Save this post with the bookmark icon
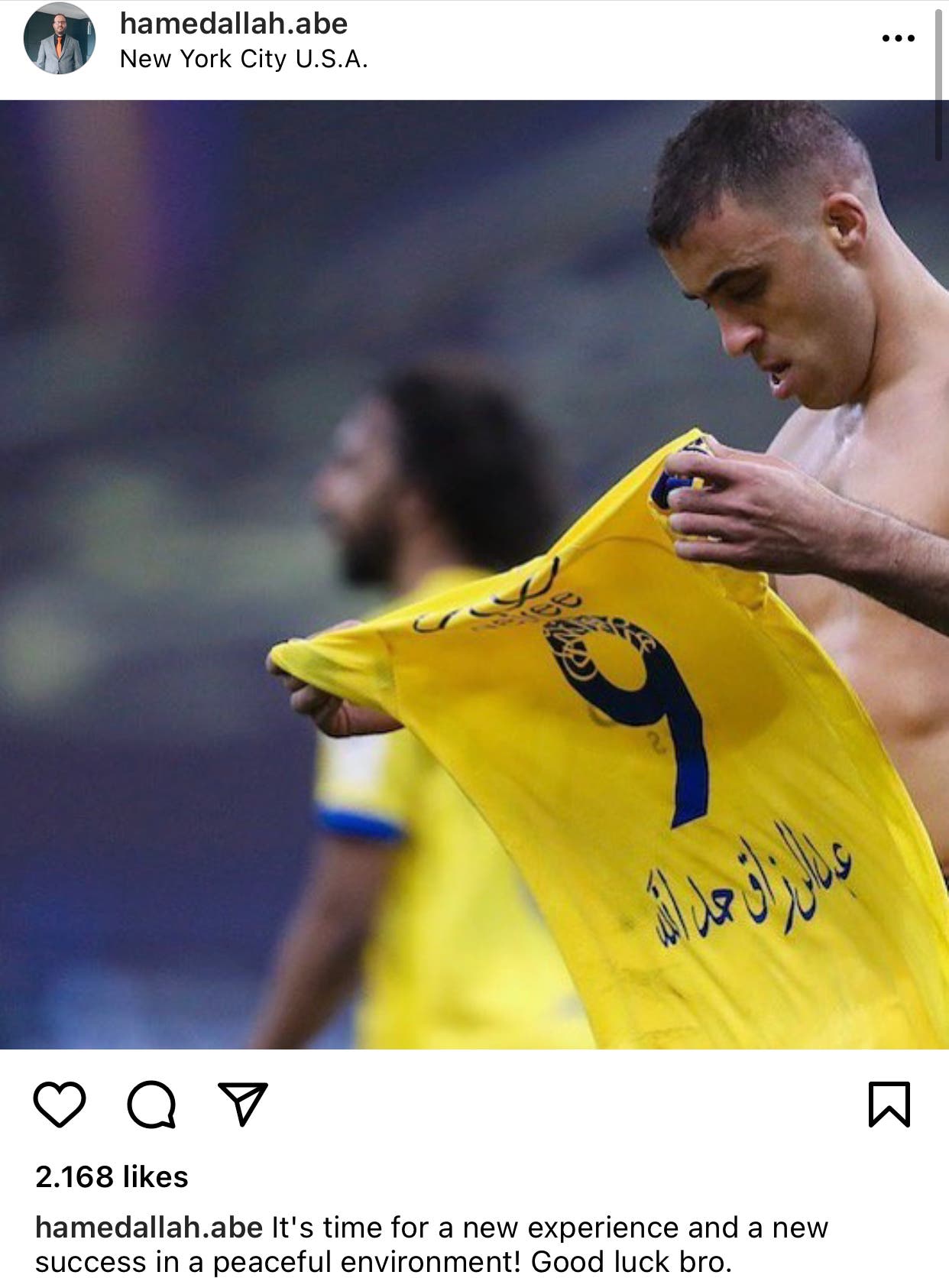 pyautogui.click(x=889, y=1104)
